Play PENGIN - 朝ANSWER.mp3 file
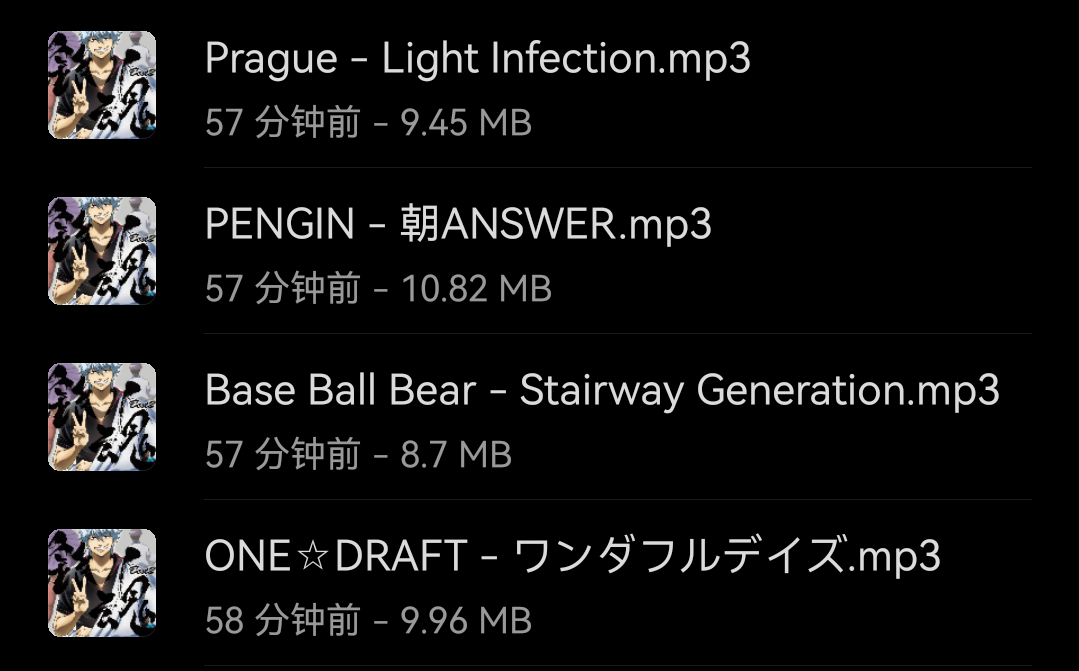The width and height of the screenshot is (1079, 671). tap(458, 226)
